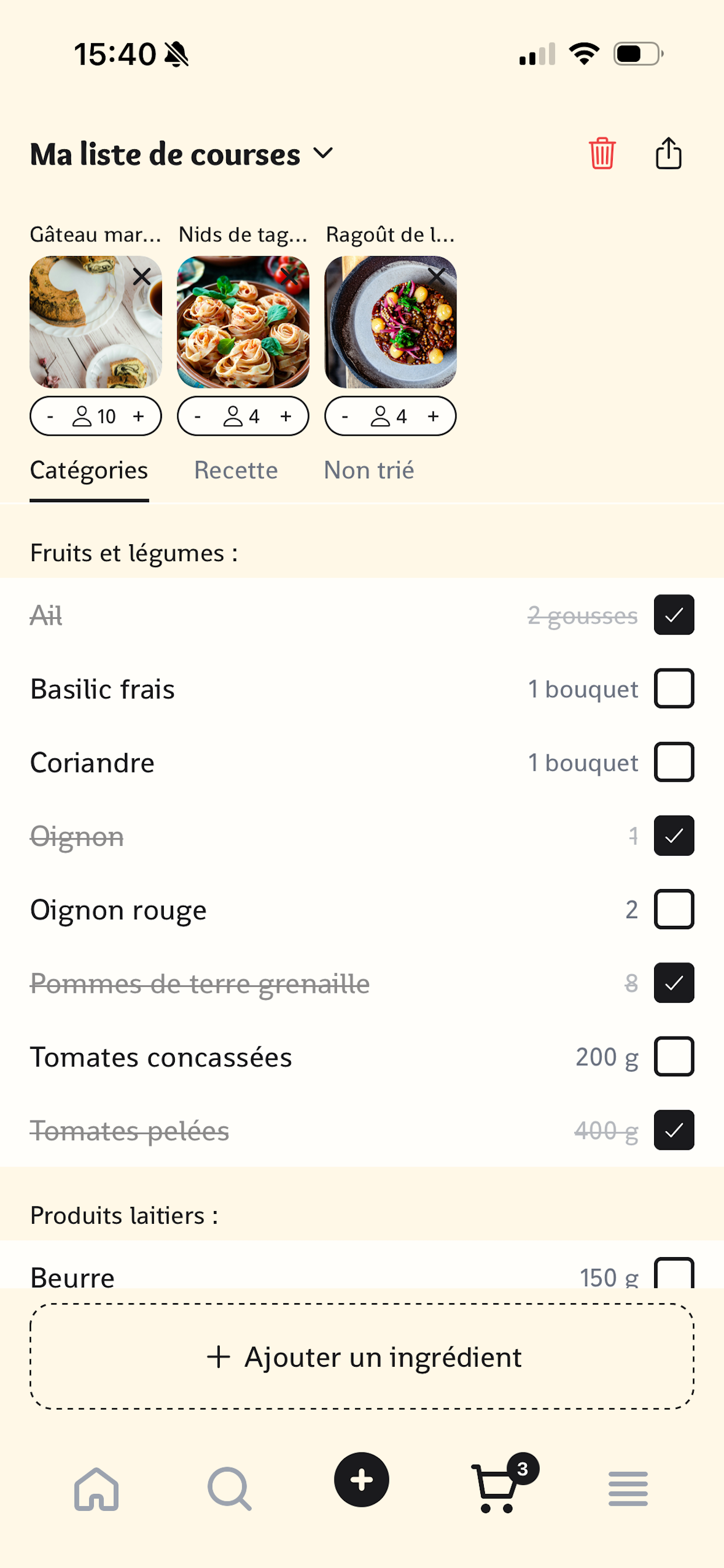Increase servings for Nids de tagliatelles
The height and width of the screenshot is (1568, 724).
286,416
